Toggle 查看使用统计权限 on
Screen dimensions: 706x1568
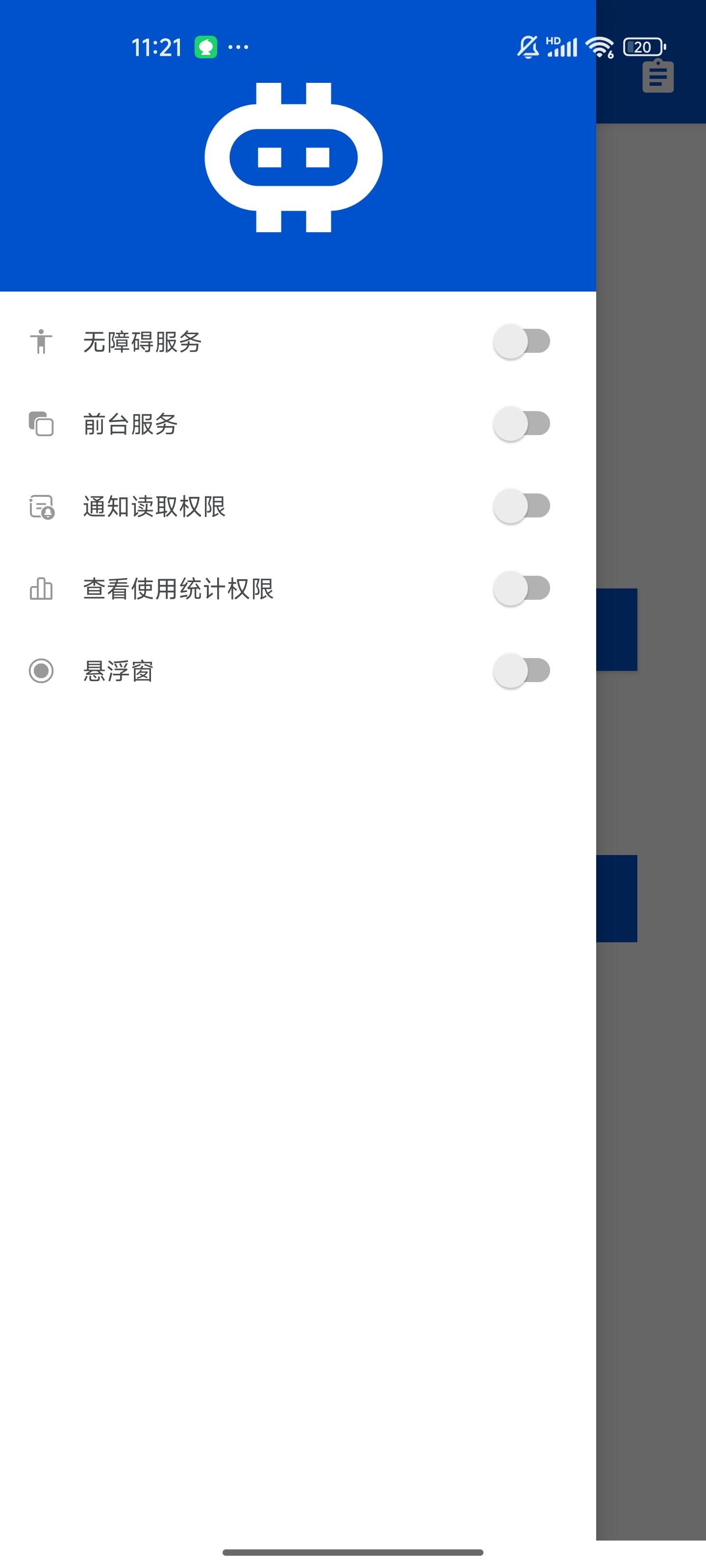coord(522,588)
